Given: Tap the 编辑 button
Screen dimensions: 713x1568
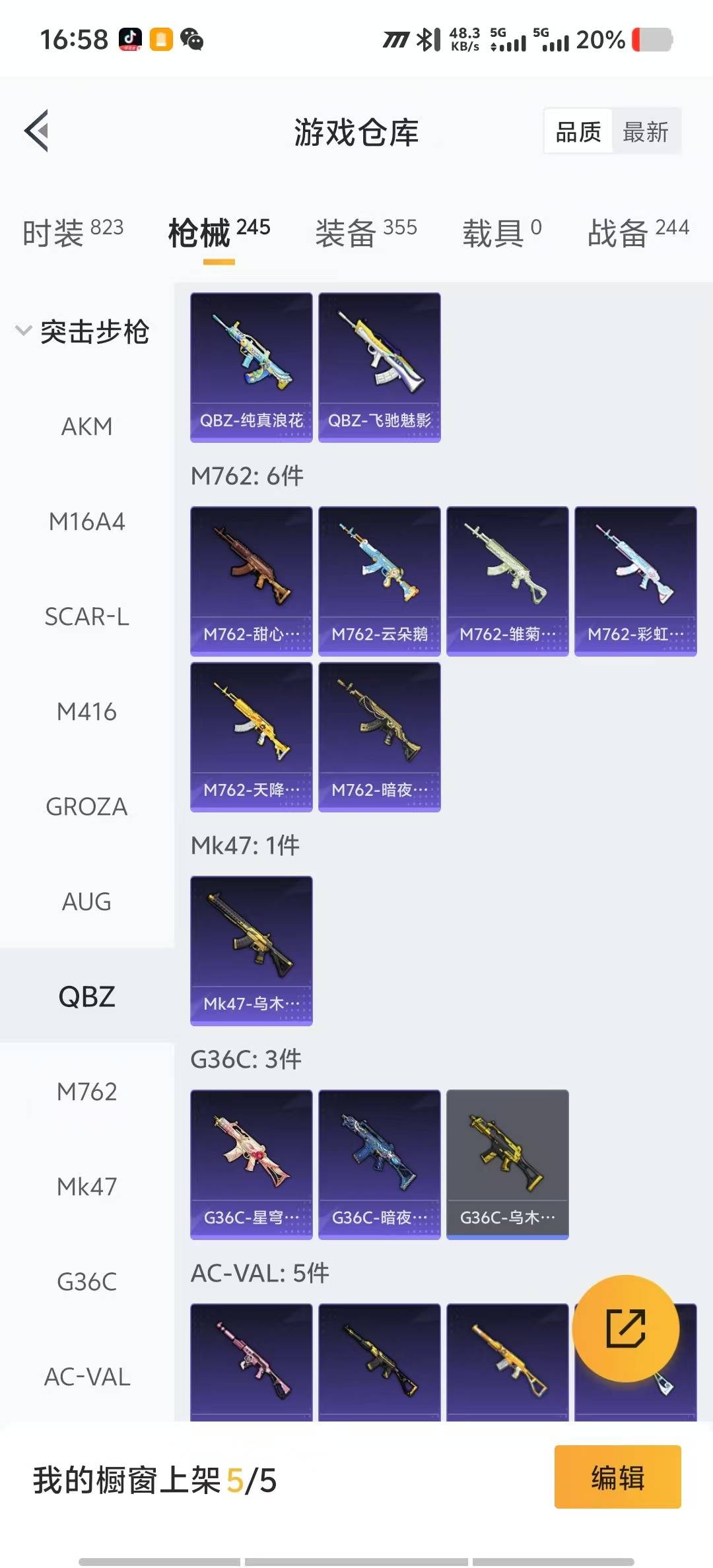Looking at the screenshot, I should coord(617,1477).
